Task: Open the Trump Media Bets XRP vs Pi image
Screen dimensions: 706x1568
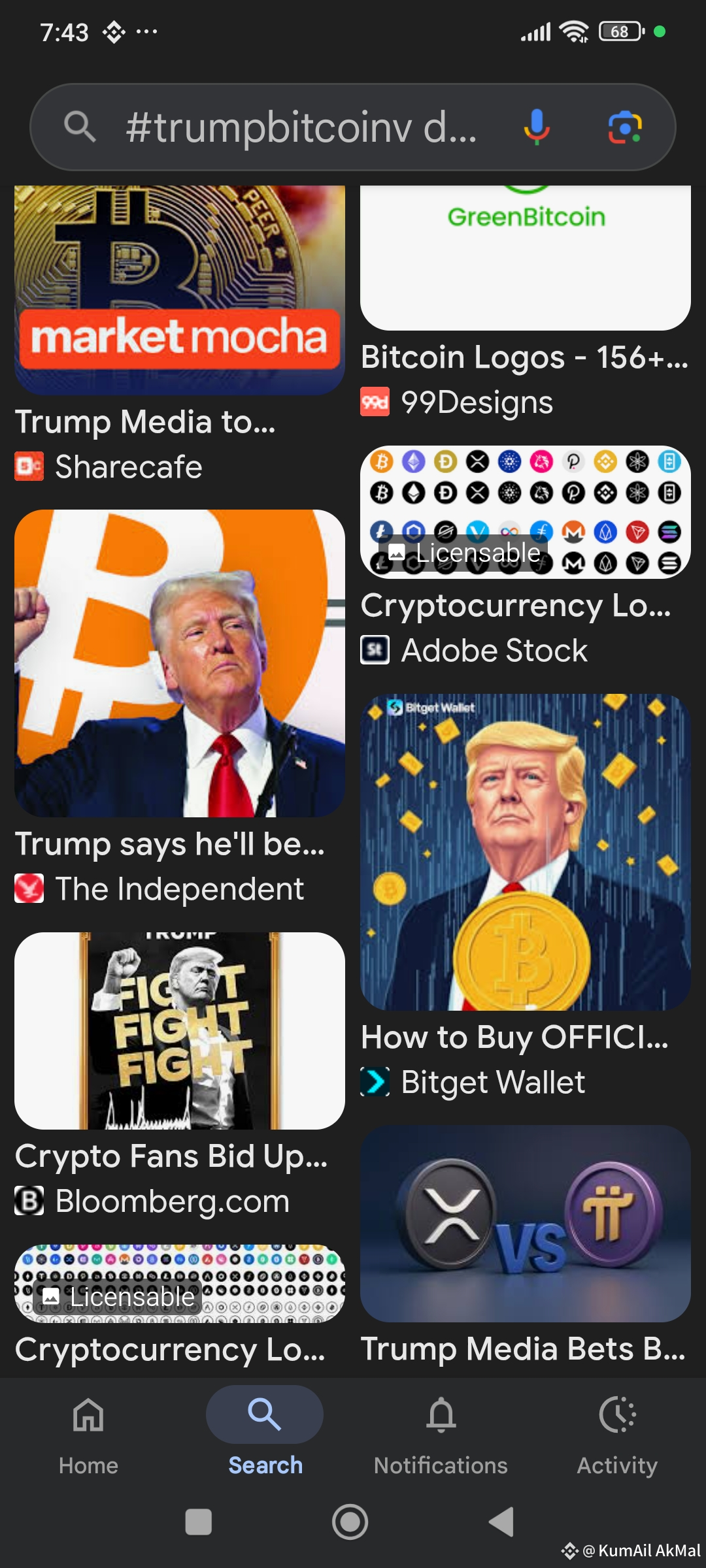Action: (x=526, y=1224)
